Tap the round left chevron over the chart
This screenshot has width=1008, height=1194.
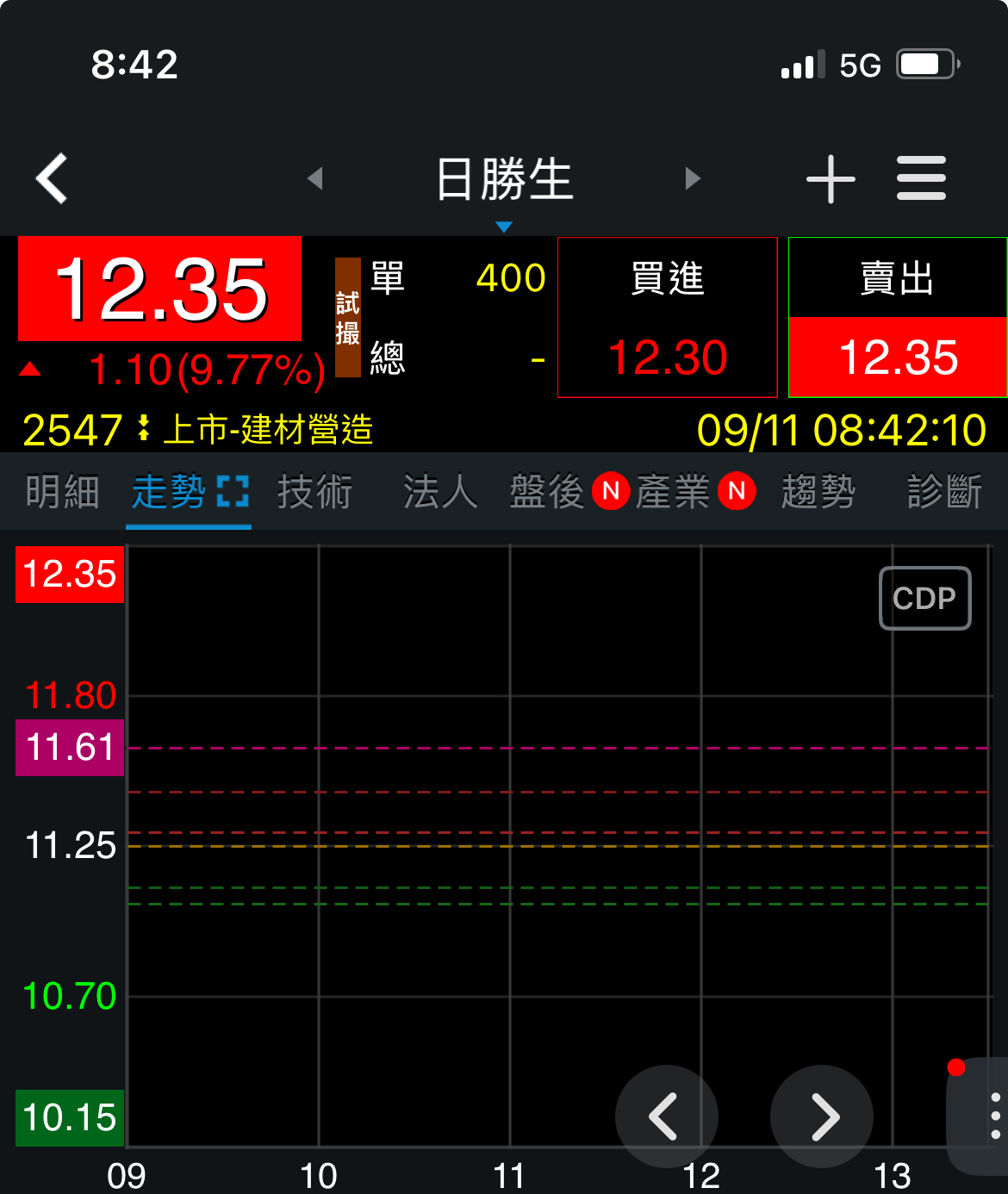click(x=666, y=1116)
